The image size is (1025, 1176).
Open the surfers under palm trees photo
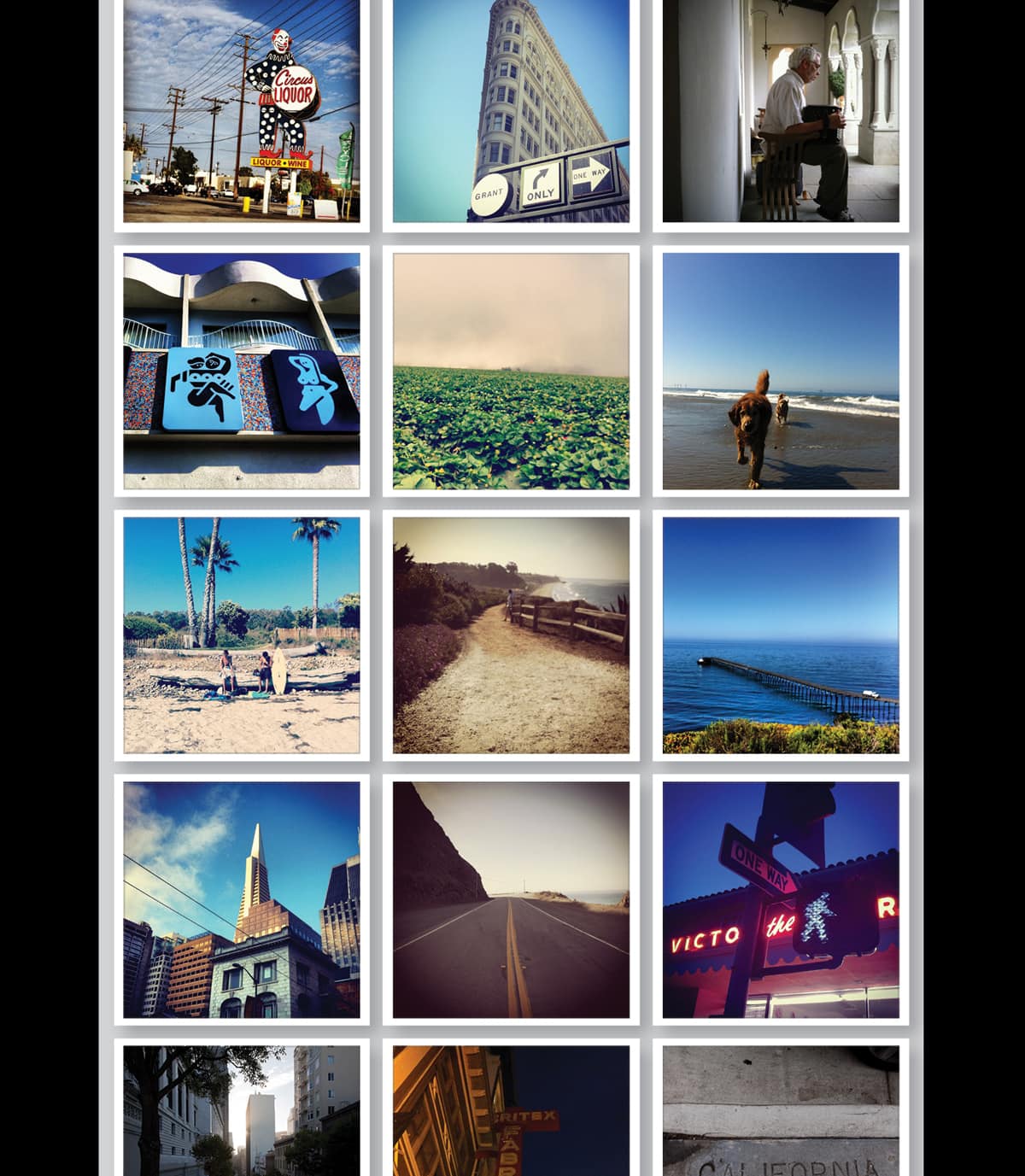[x=242, y=635]
